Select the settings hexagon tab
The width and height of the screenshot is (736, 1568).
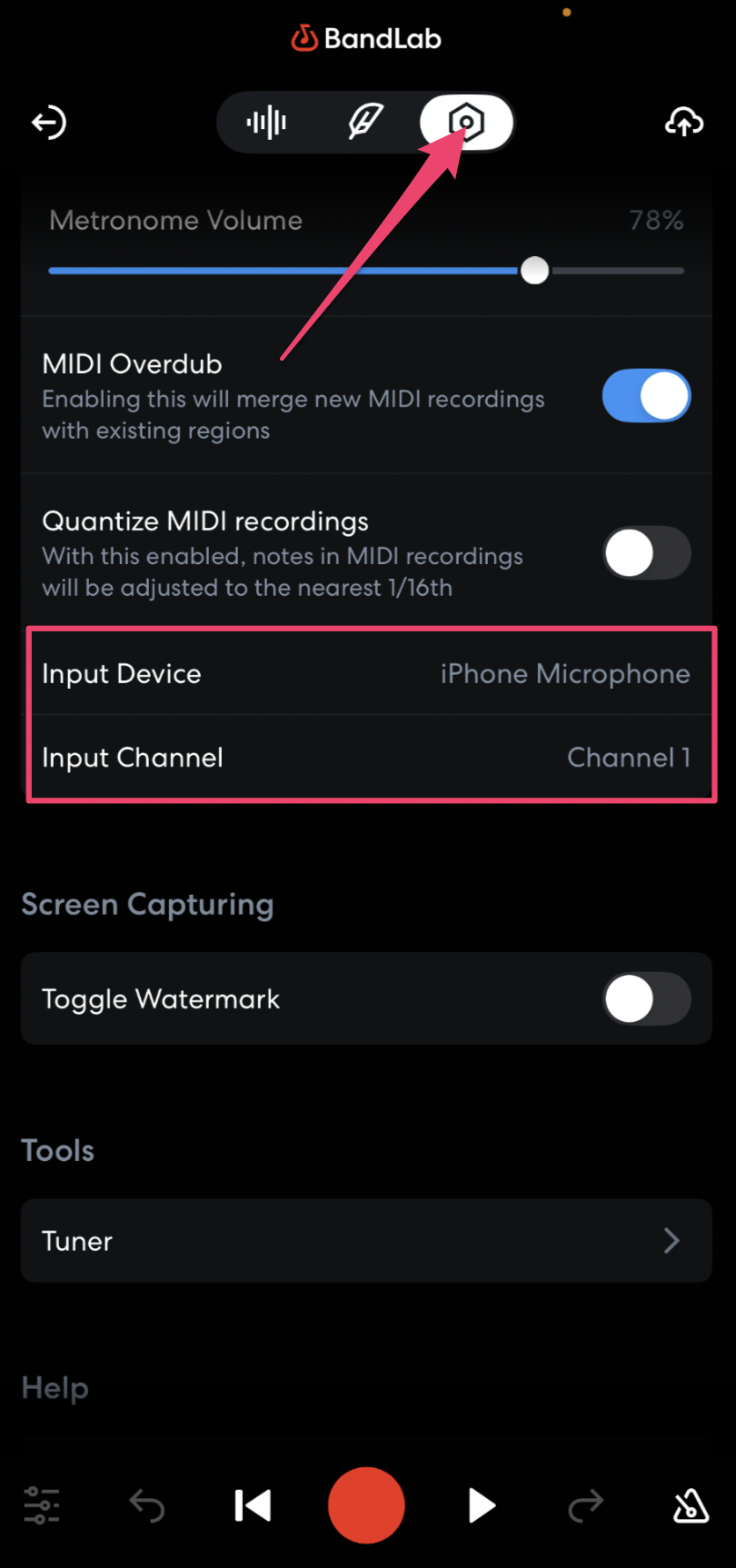point(466,122)
